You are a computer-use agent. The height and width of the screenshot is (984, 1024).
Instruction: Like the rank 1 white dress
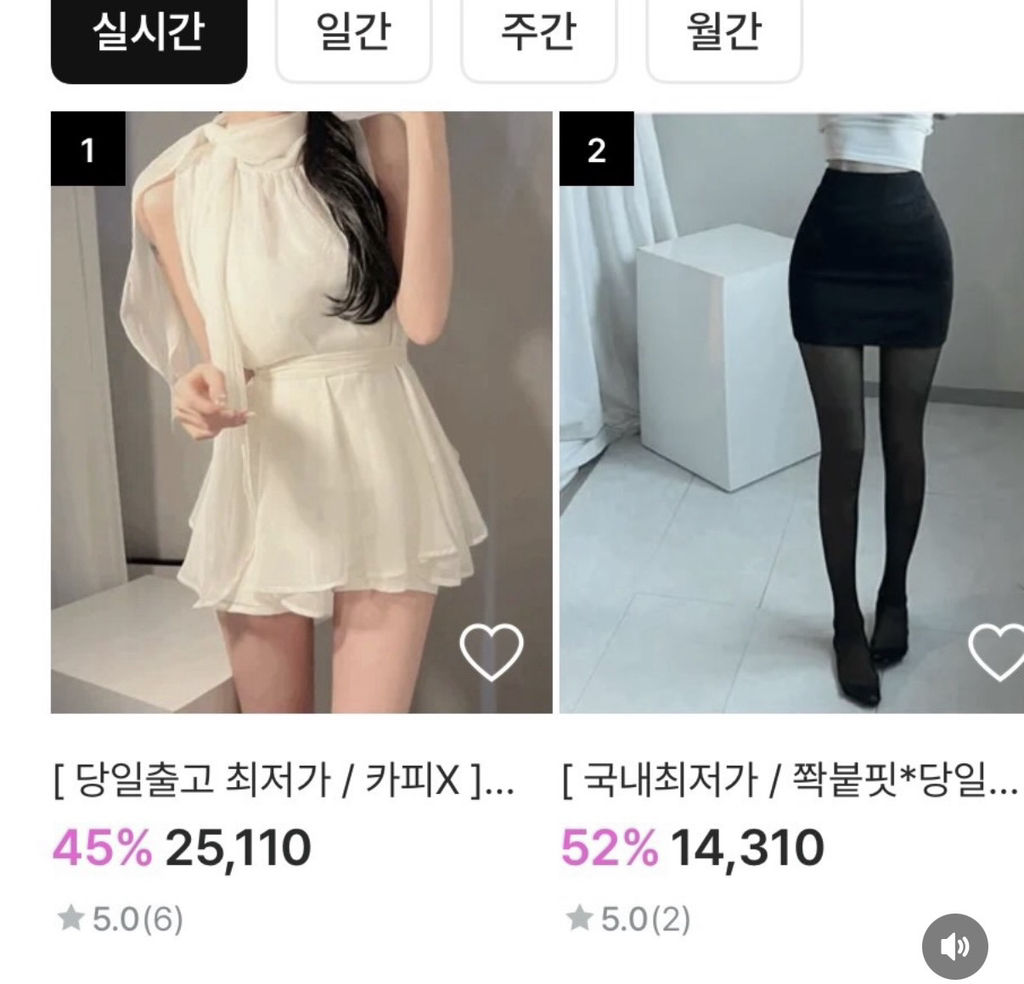point(491,652)
